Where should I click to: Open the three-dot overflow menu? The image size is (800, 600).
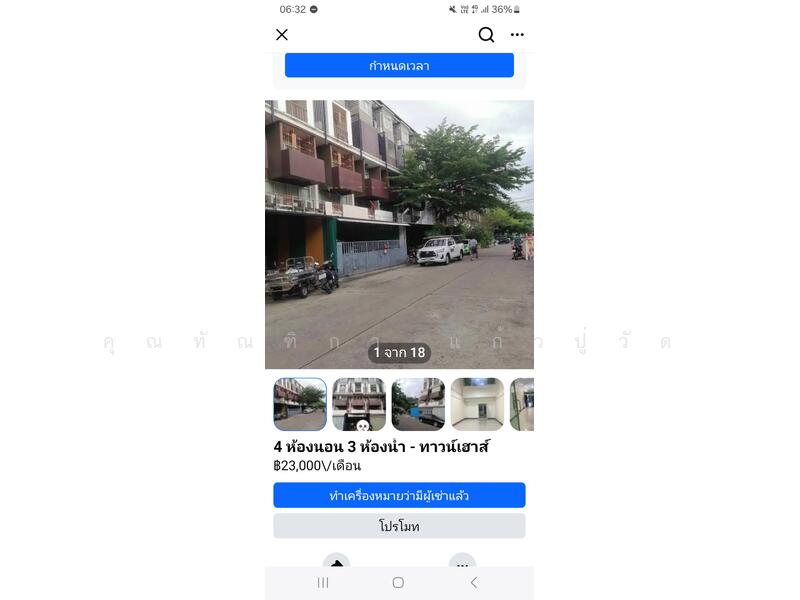[517, 35]
